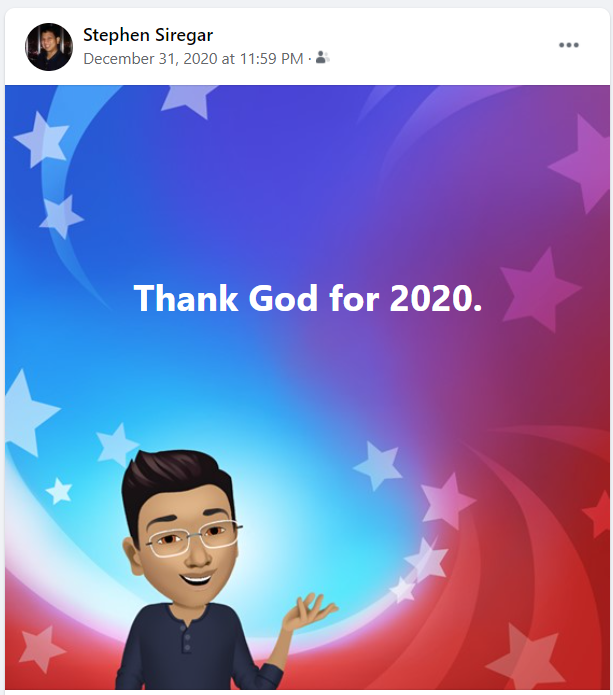613x695 pixels.
Task: Open the December 31, 2020 timestamp link
Action: coord(193,58)
